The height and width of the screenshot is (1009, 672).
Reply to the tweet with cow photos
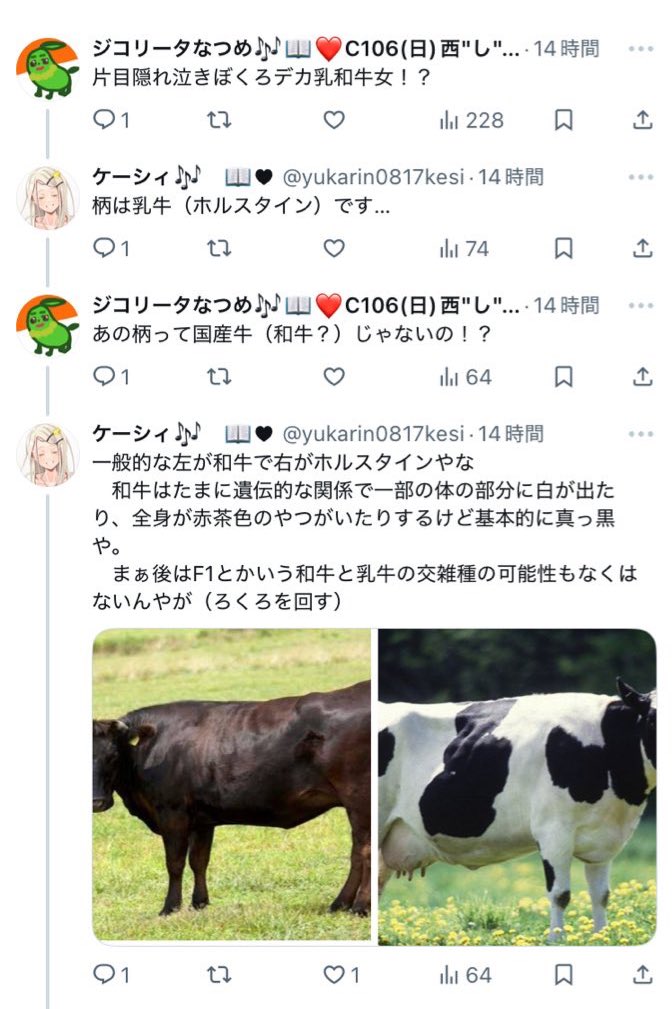111,974
